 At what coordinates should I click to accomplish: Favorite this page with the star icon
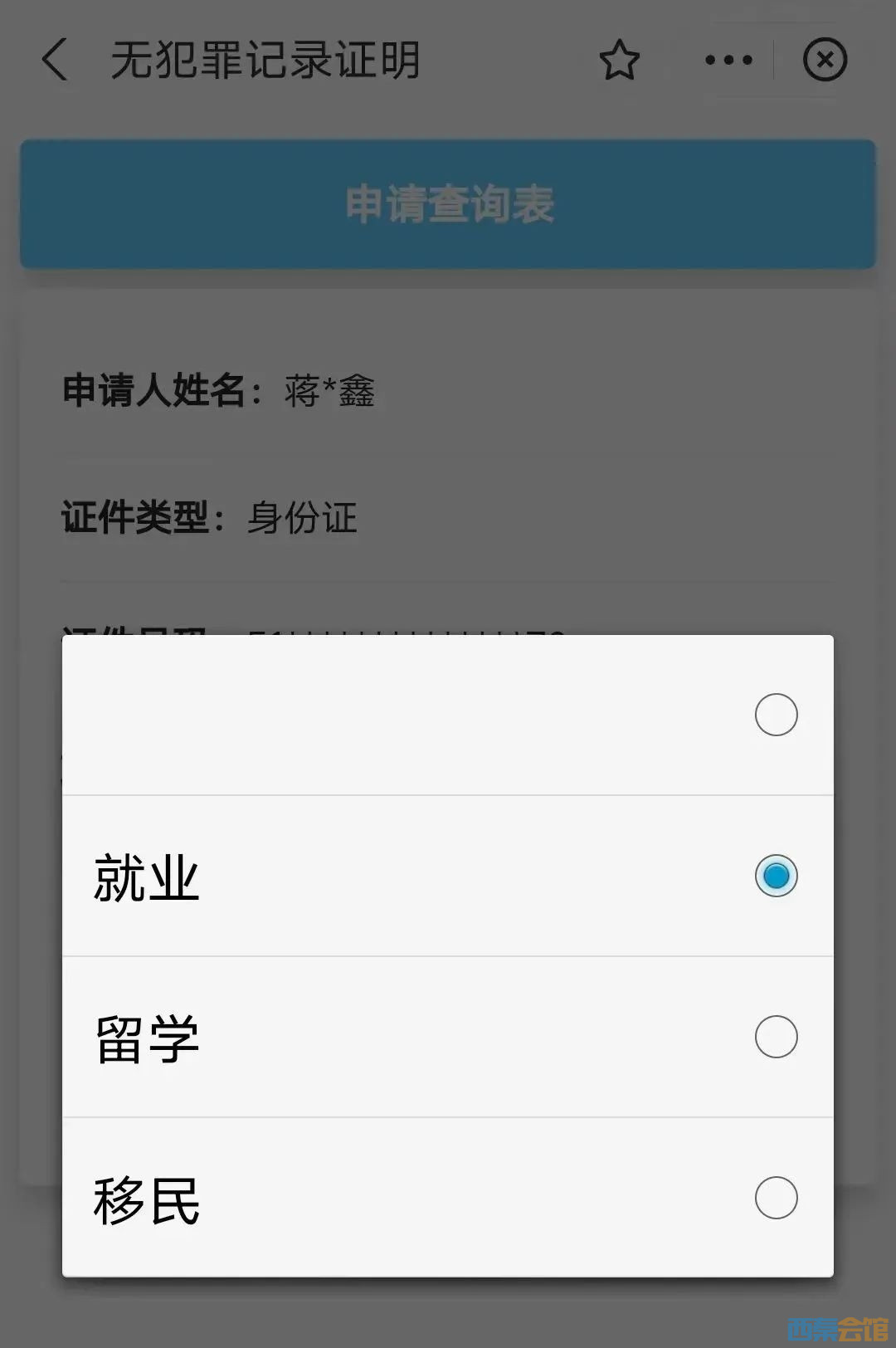click(619, 61)
